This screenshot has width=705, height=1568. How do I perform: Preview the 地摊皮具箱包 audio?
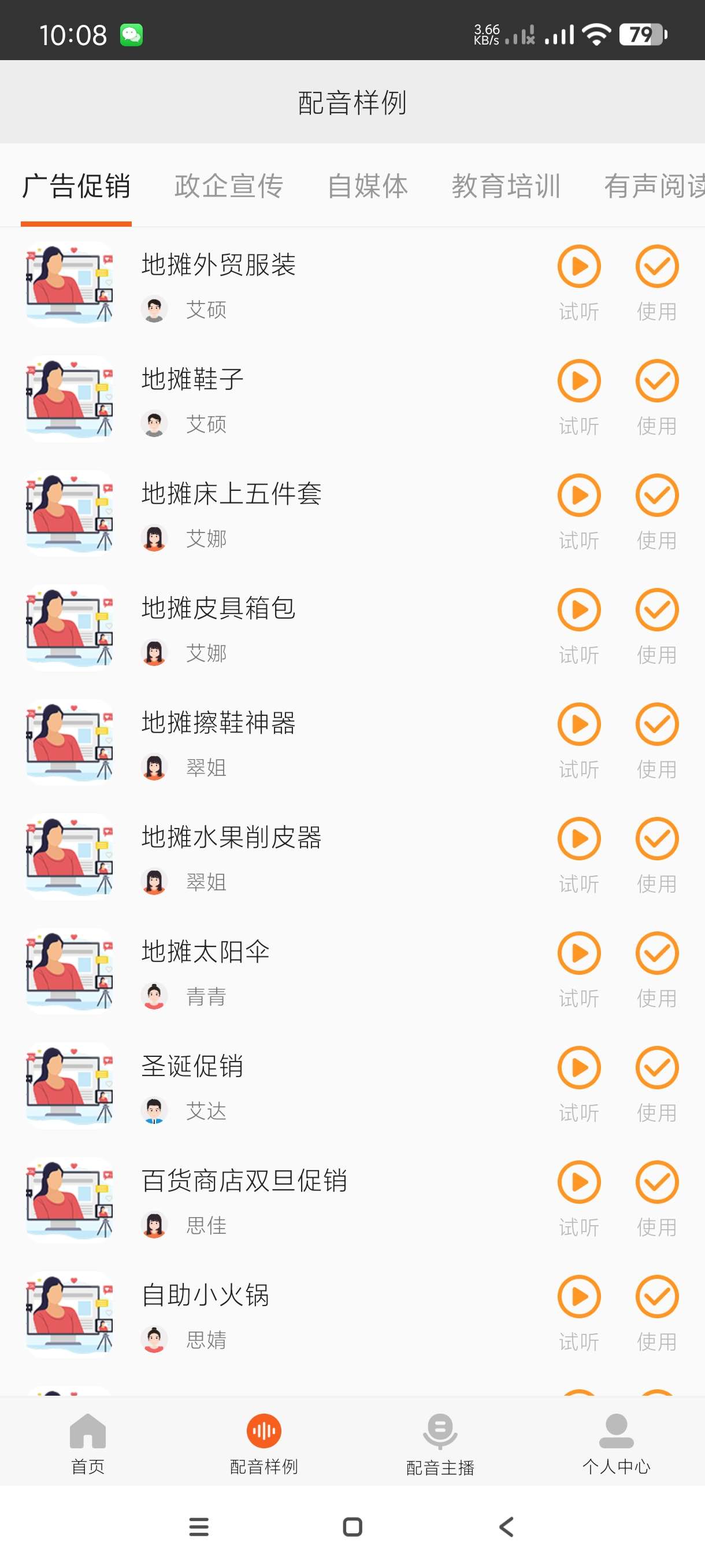[x=578, y=610]
